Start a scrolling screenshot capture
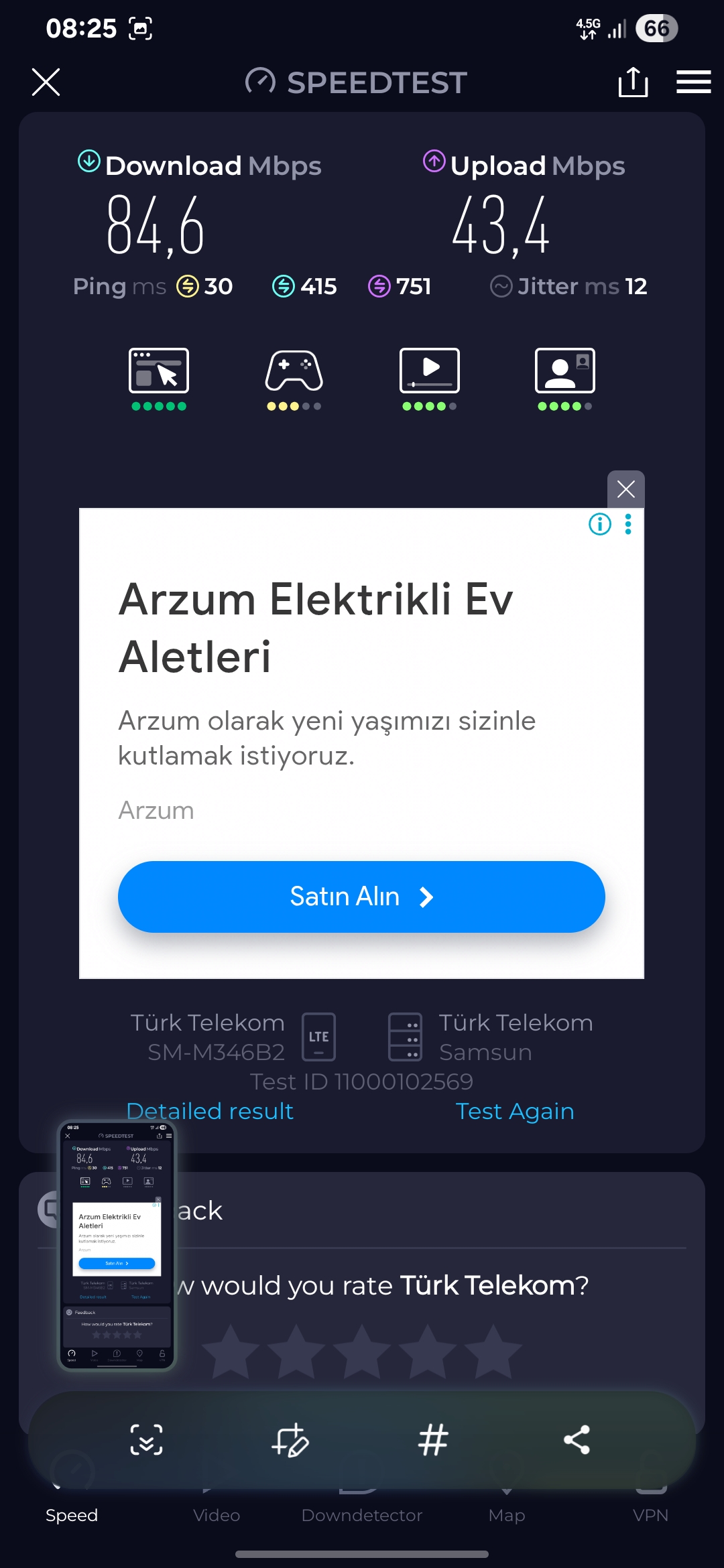Screen dimensions: 724x1568 pos(146,1439)
